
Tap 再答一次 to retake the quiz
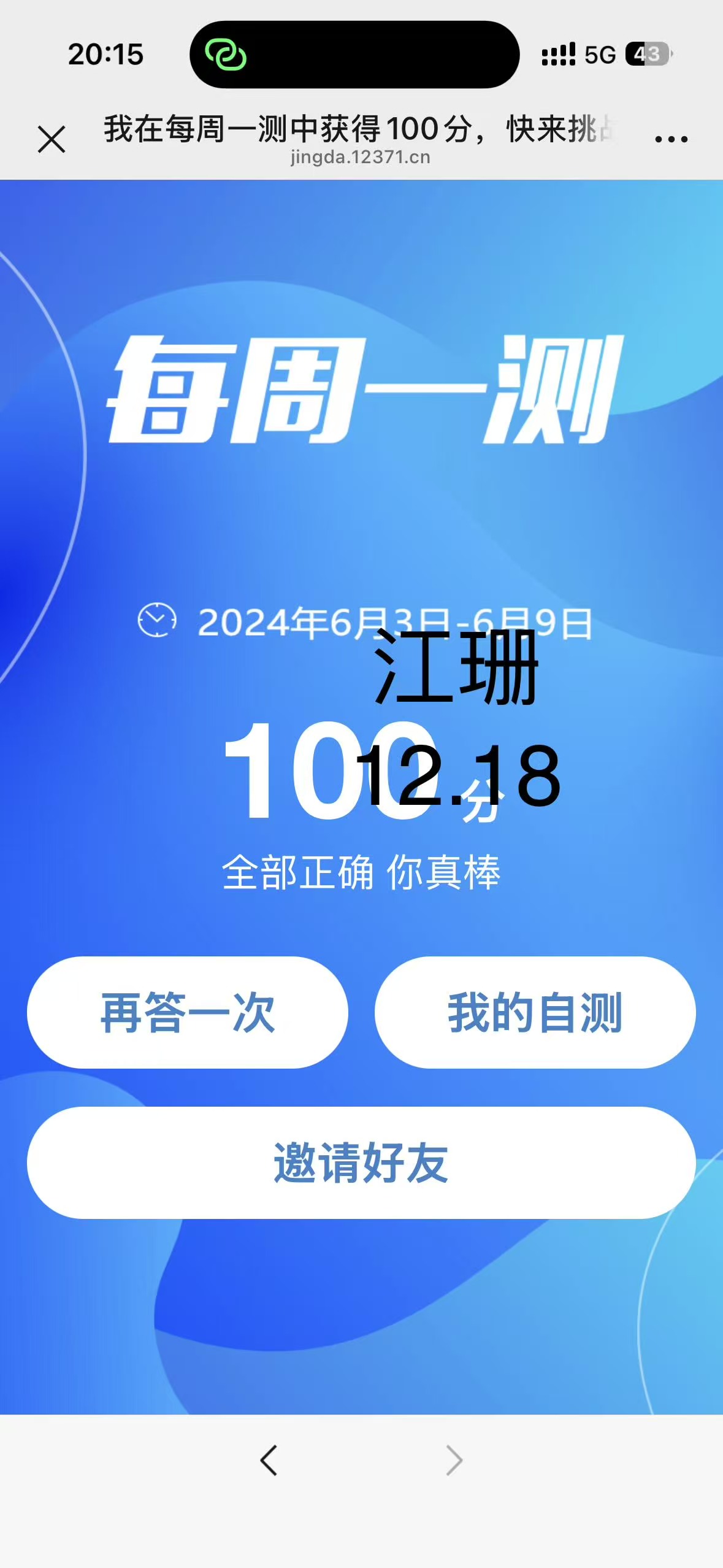coord(188,1012)
